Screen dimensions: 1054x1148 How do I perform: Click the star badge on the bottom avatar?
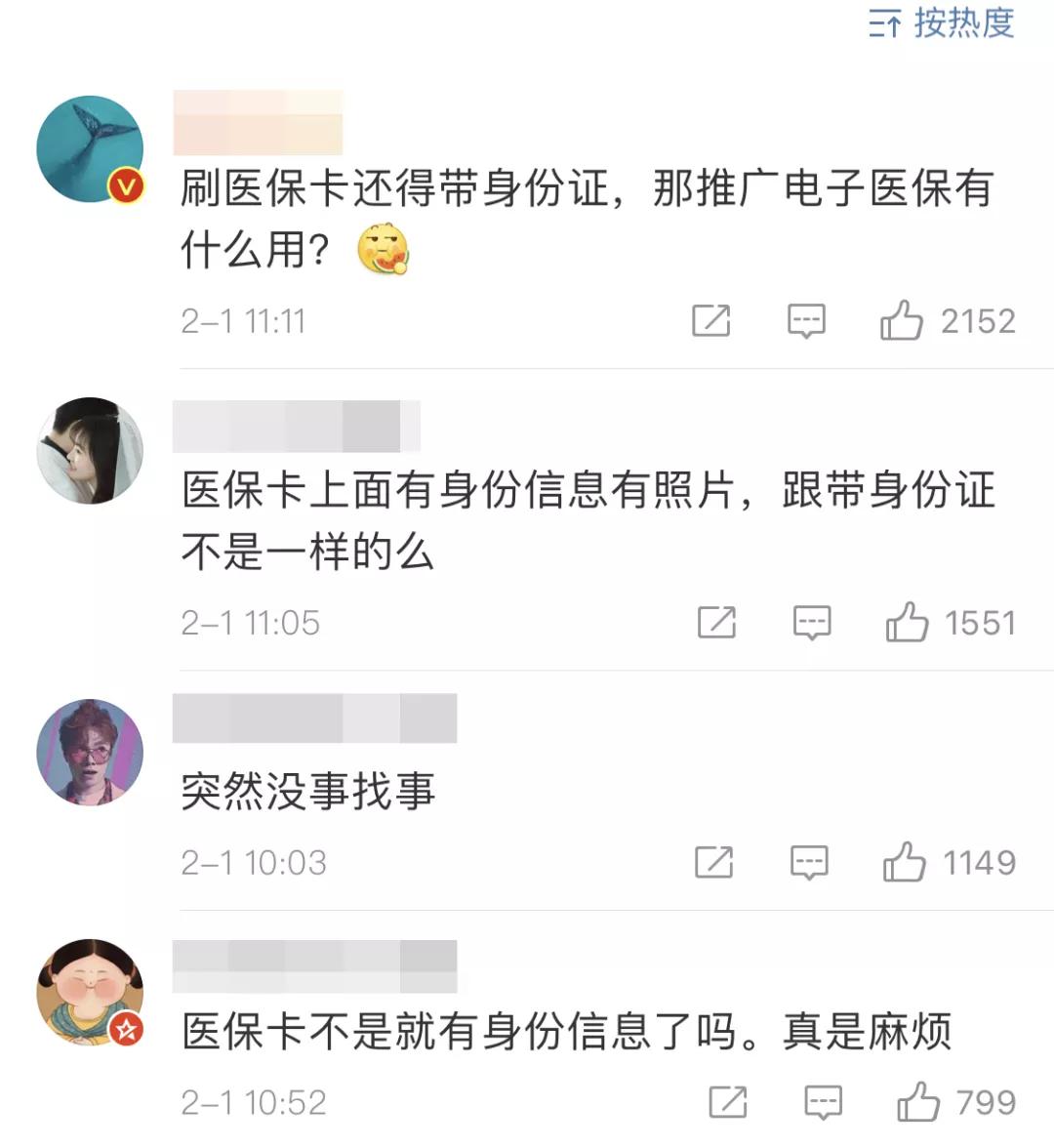click(126, 1027)
